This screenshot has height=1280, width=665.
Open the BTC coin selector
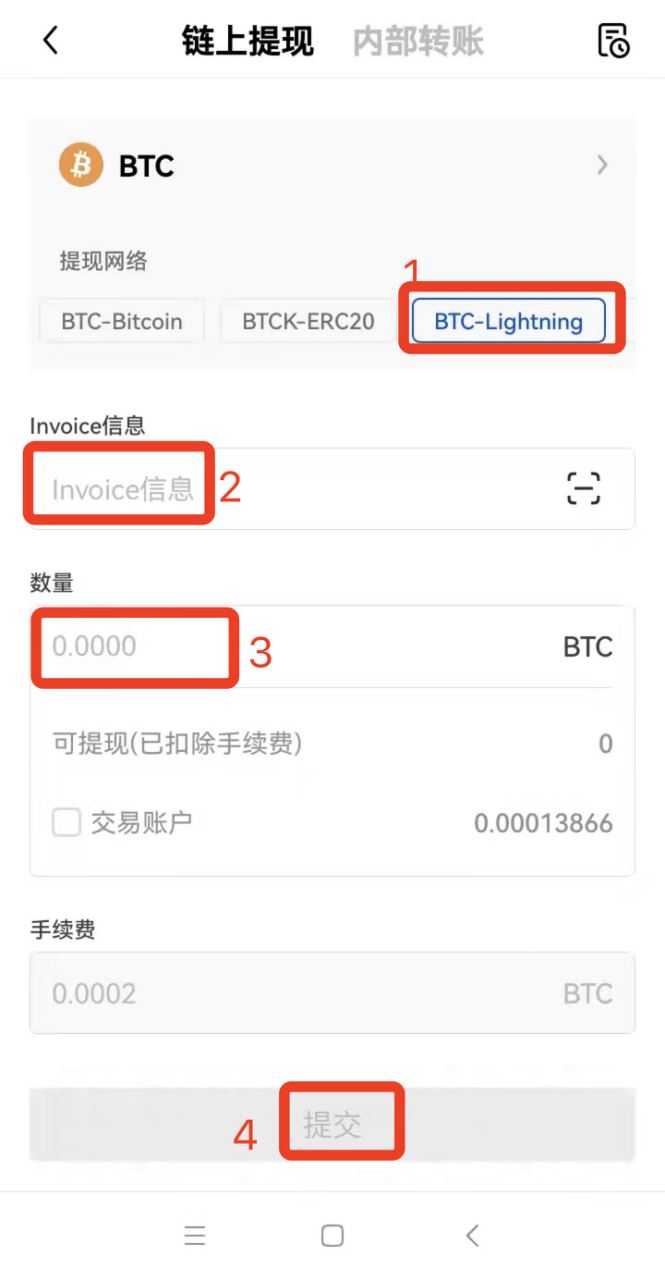point(332,165)
